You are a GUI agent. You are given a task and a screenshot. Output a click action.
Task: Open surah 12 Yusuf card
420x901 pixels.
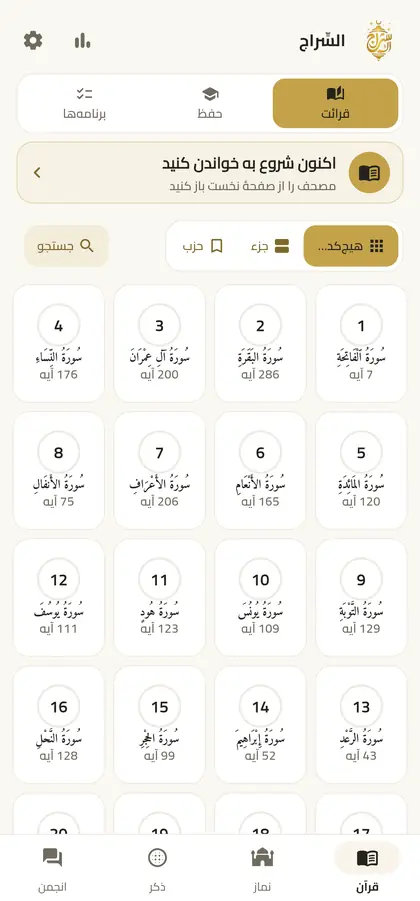click(59, 598)
